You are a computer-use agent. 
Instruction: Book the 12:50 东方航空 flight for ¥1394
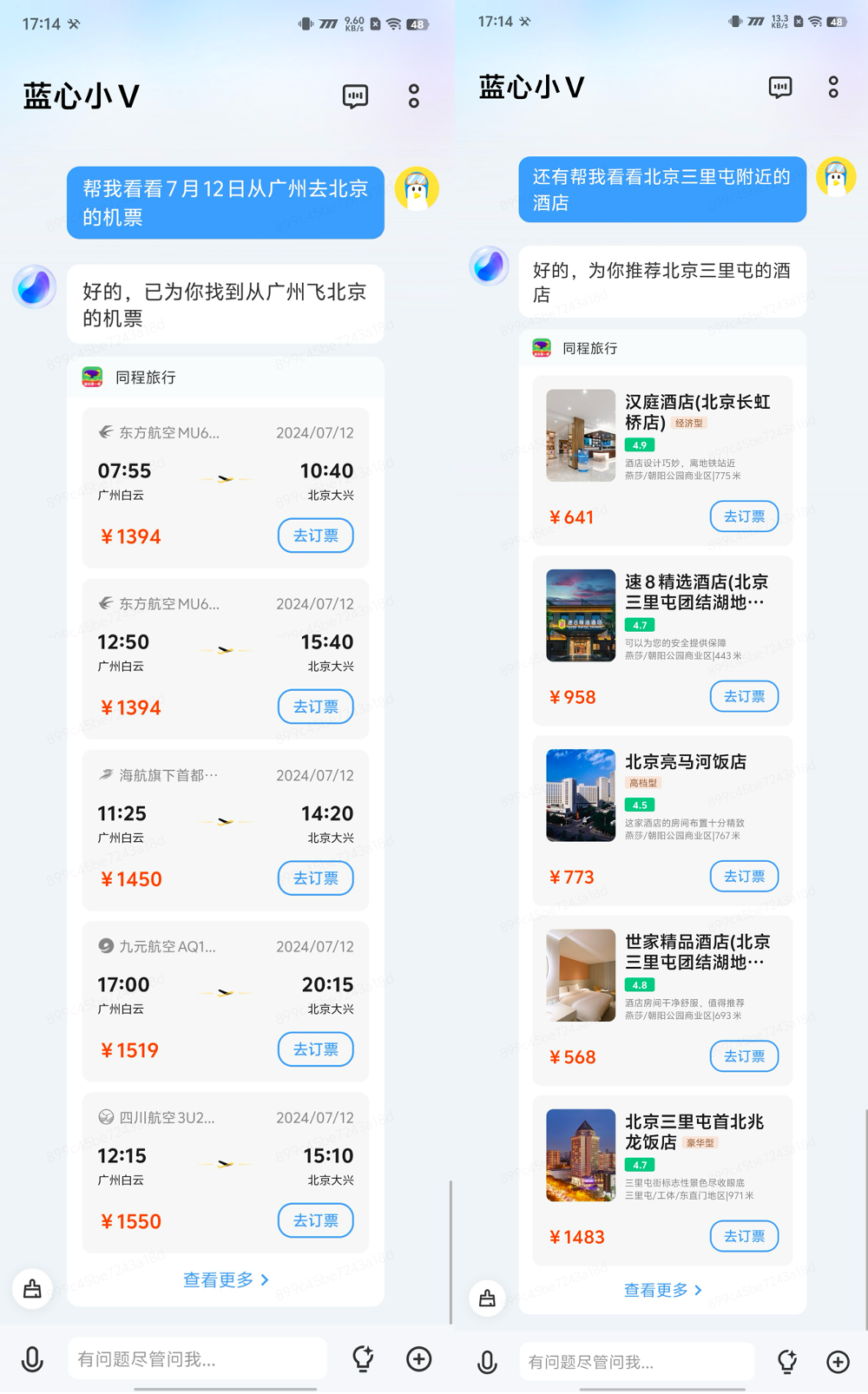[x=315, y=707]
